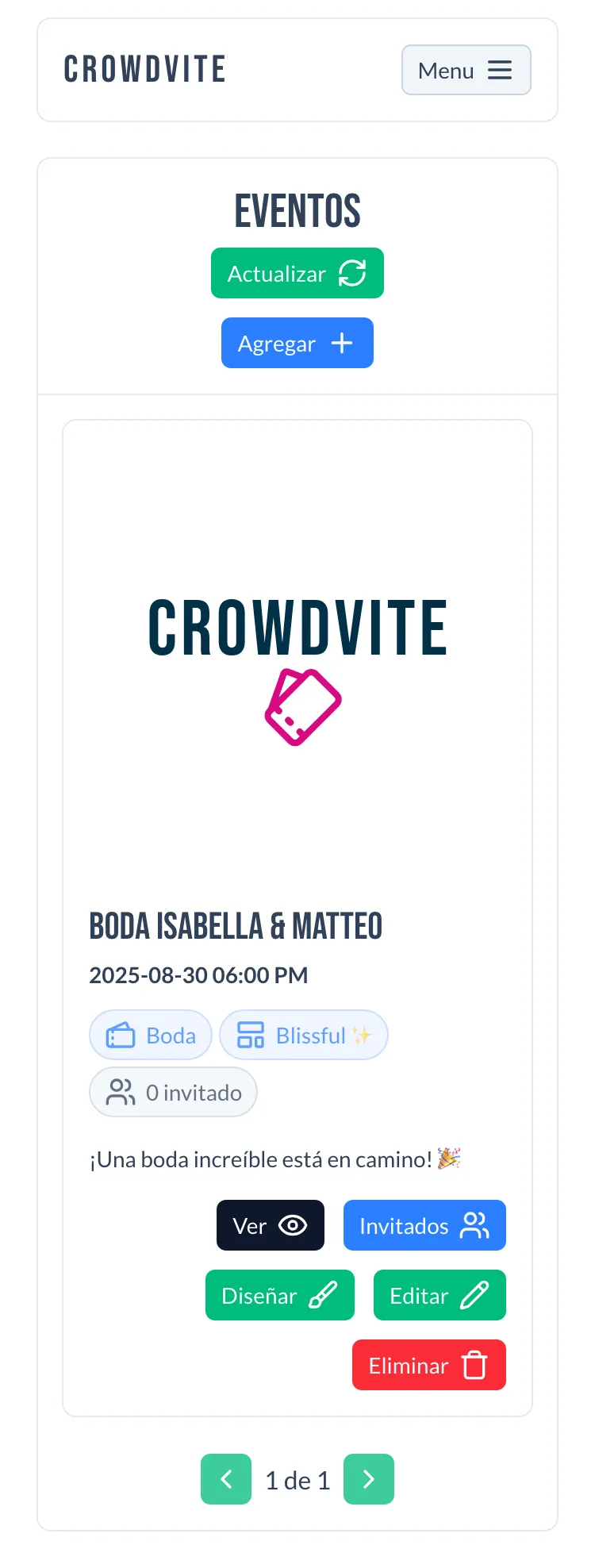Delete the event with Eliminar

point(428,1365)
